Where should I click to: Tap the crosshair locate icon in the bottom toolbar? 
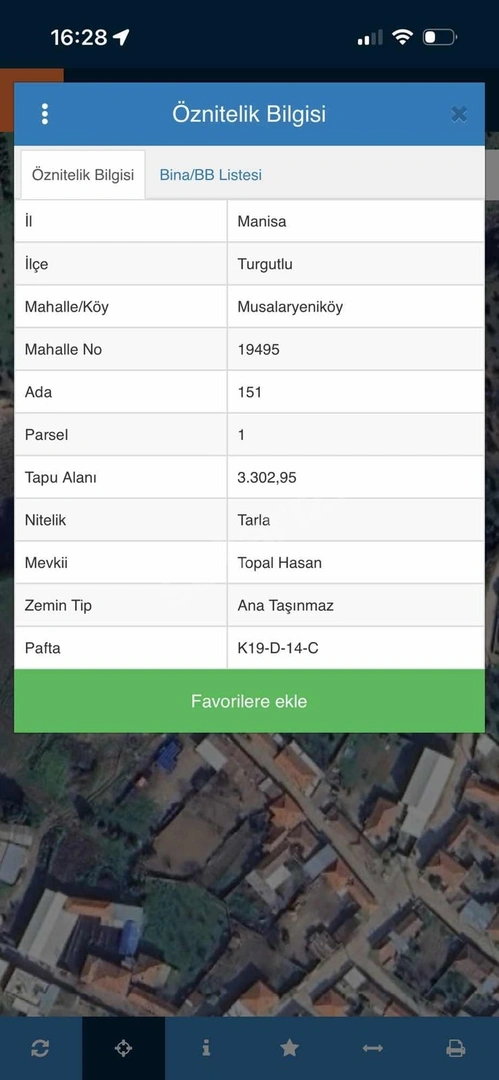click(x=123, y=1048)
